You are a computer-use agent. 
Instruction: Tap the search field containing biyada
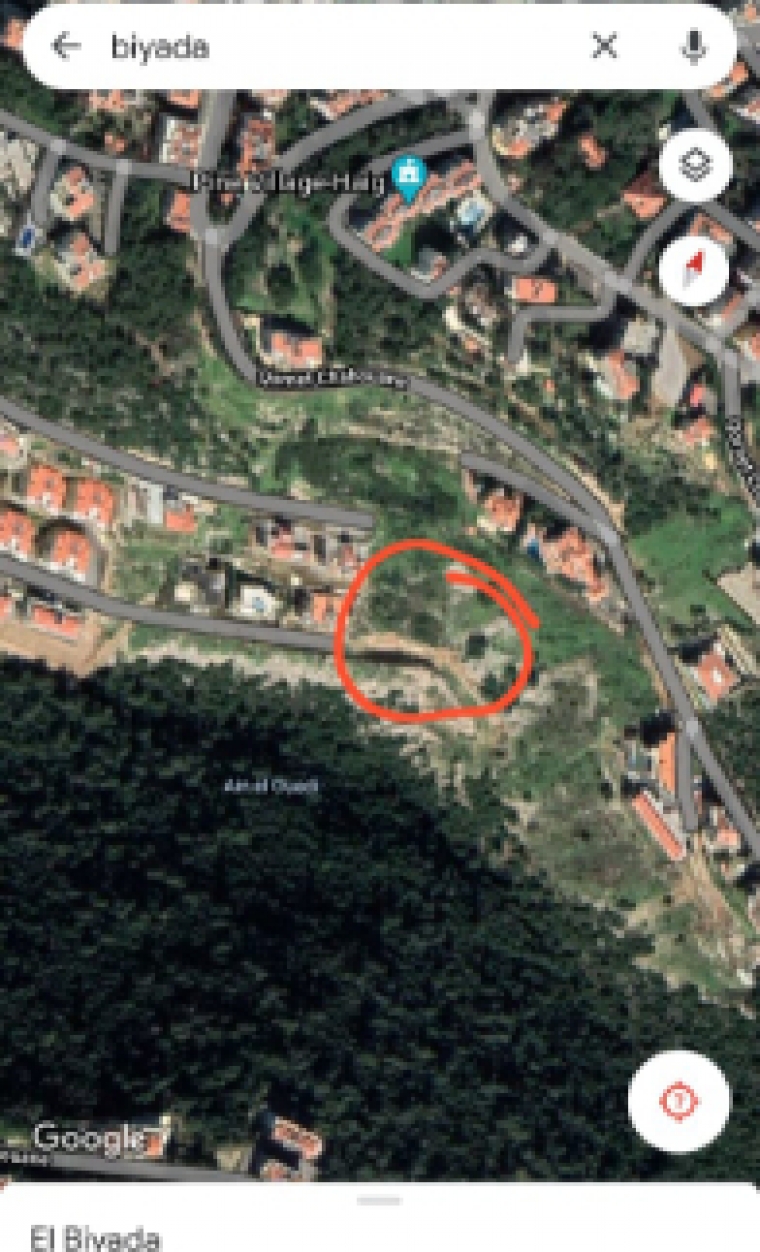coord(330,47)
